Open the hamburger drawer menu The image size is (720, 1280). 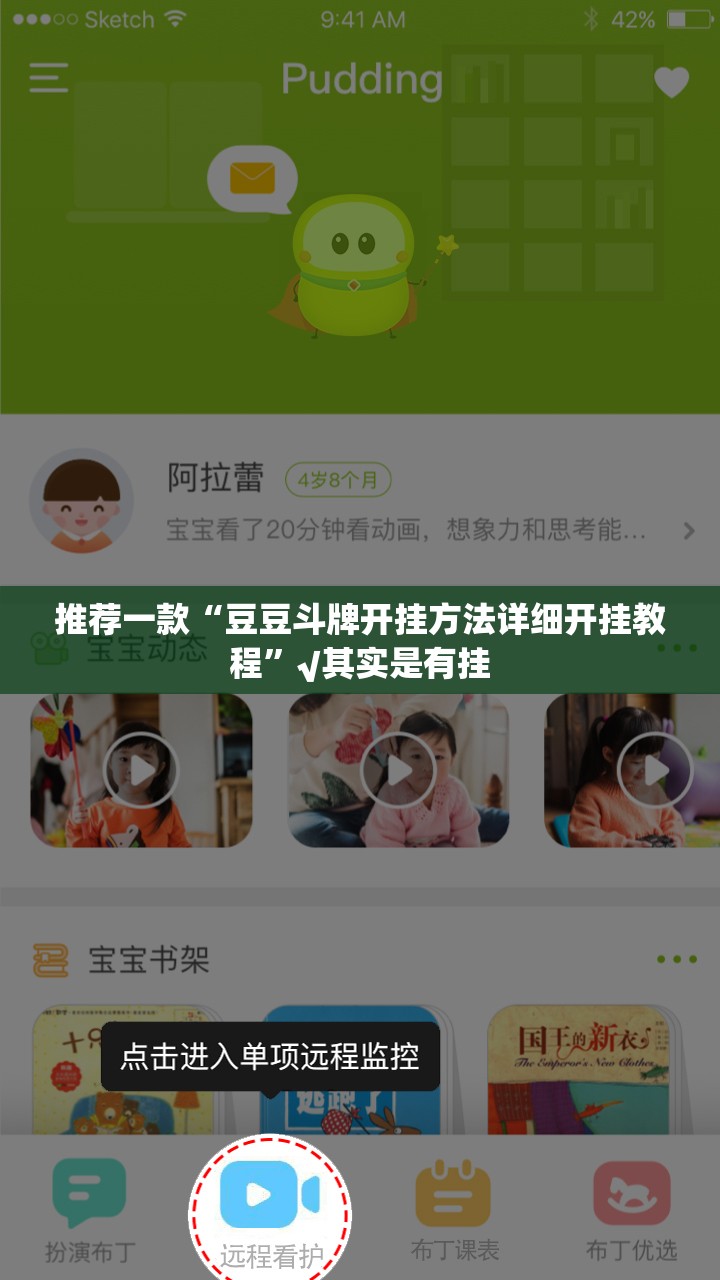point(48,78)
